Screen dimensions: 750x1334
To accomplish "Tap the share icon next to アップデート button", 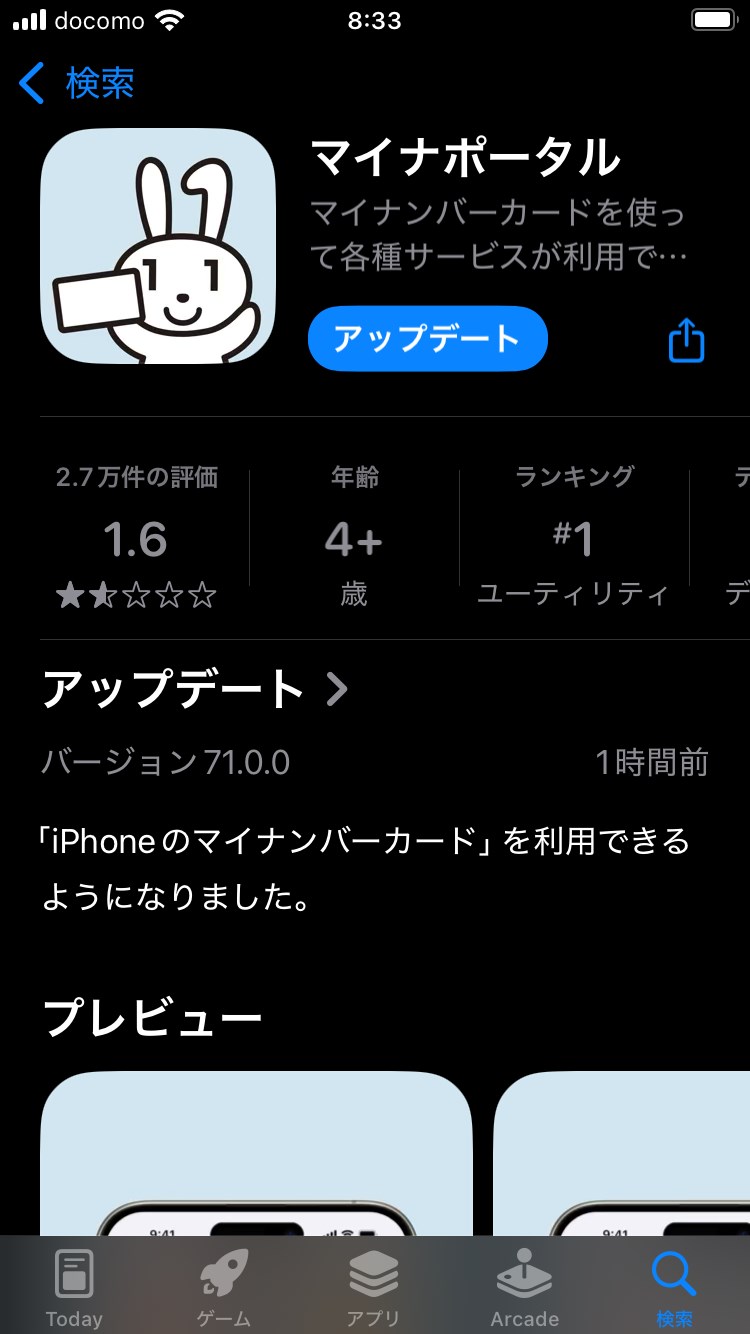I will click(x=686, y=339).
